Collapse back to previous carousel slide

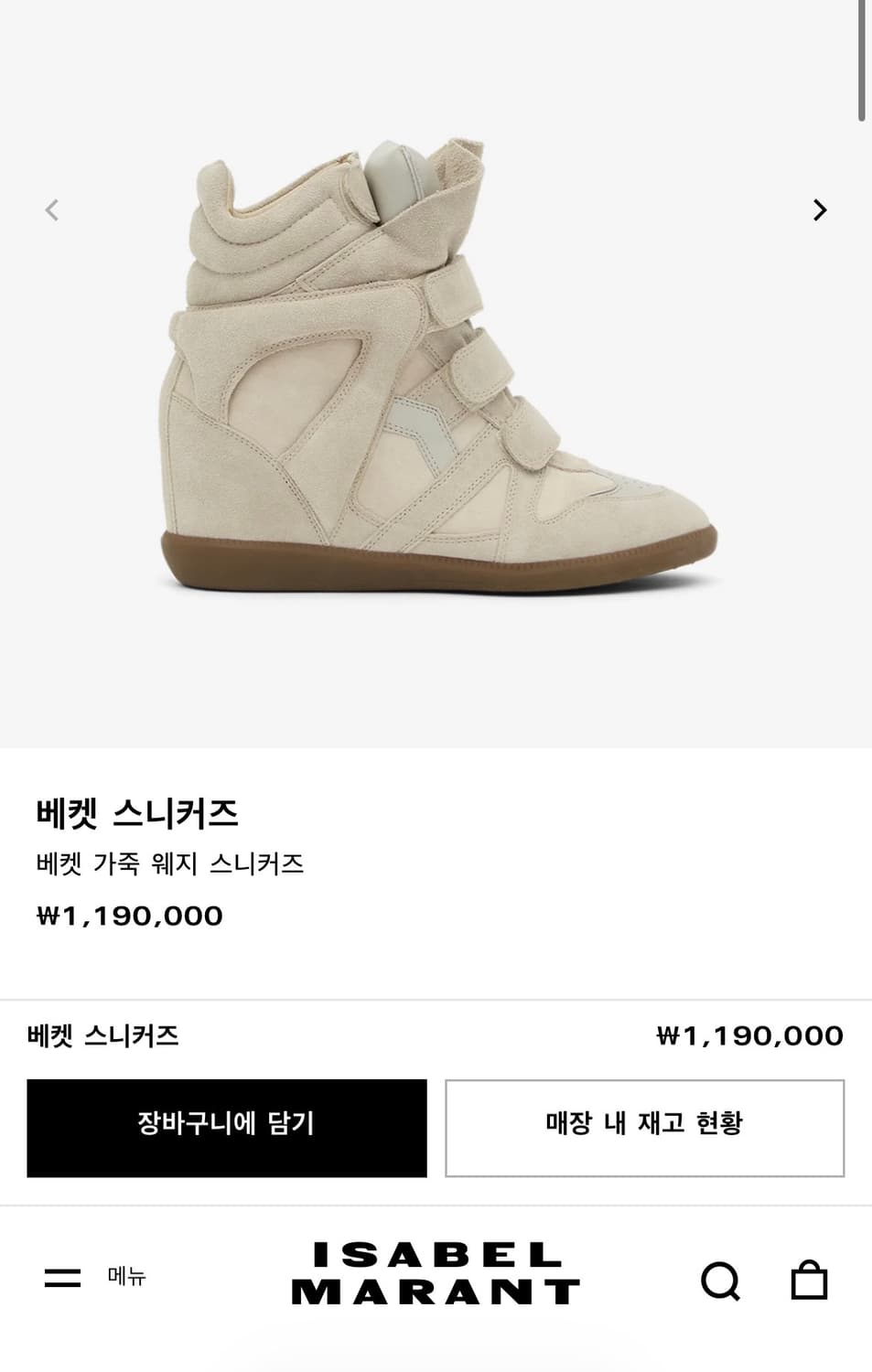click(53, 209)
